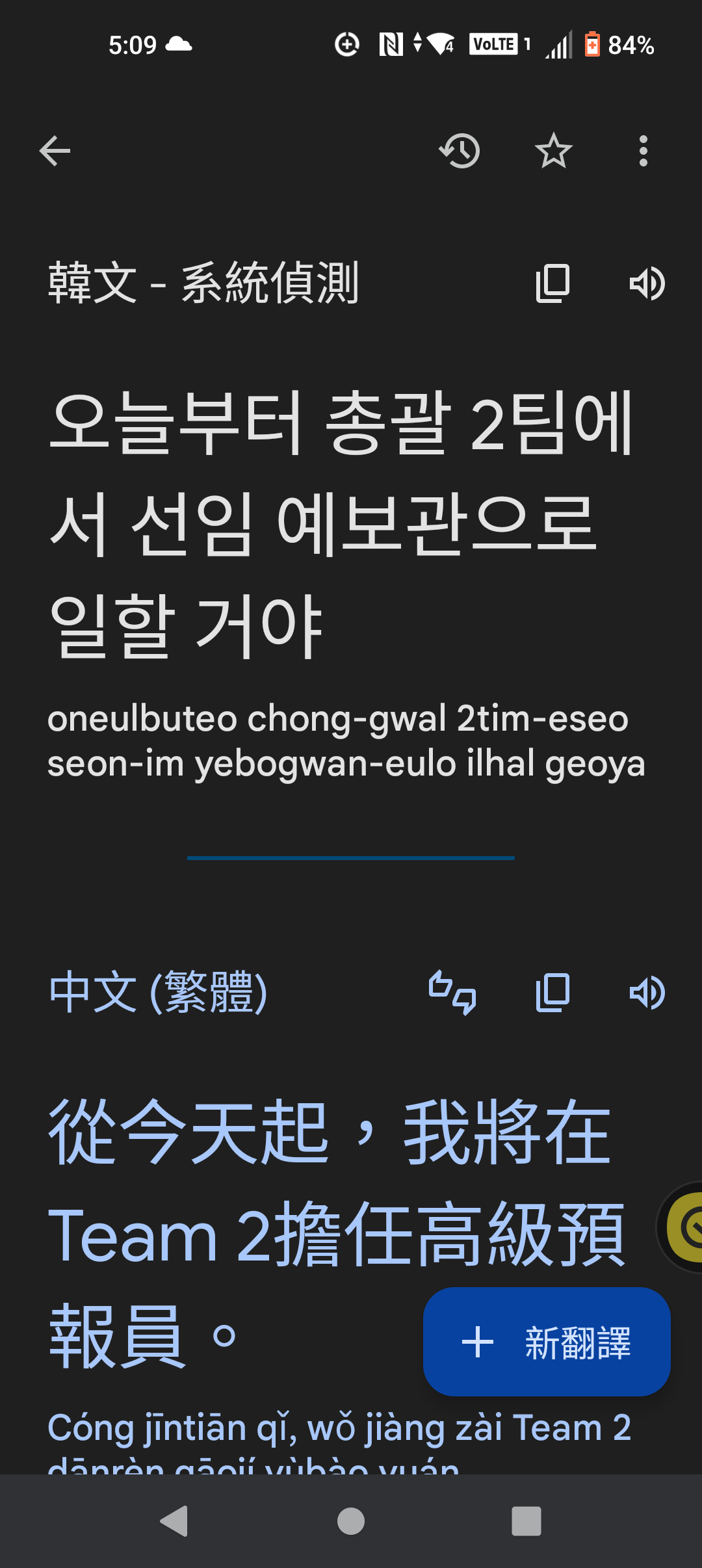Listen to the Korean source text
Viewport: 702px width, 1568px height.
coord(647,283)
